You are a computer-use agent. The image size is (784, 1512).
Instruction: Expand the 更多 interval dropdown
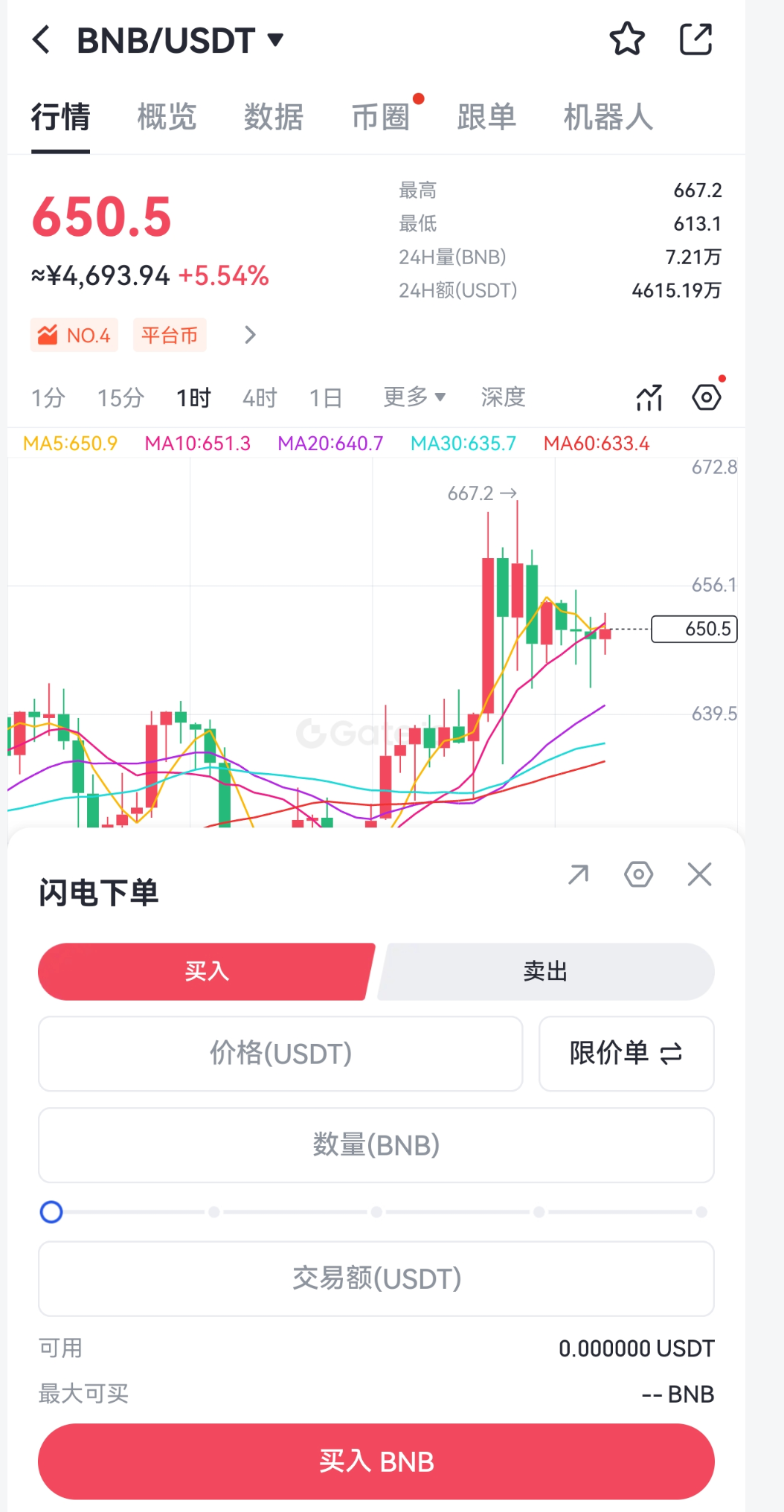point(414,397)
